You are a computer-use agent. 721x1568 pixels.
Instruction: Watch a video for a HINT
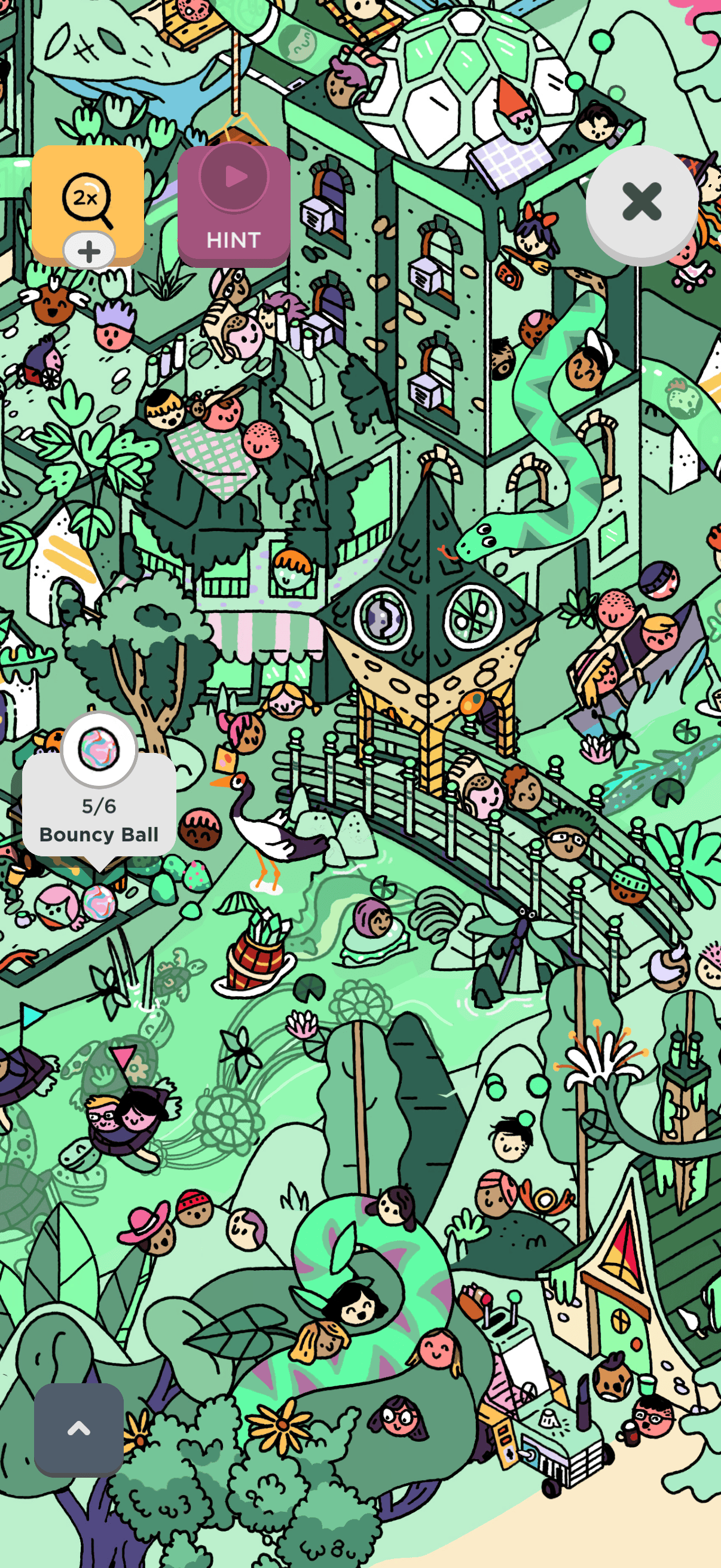point(234,206)
